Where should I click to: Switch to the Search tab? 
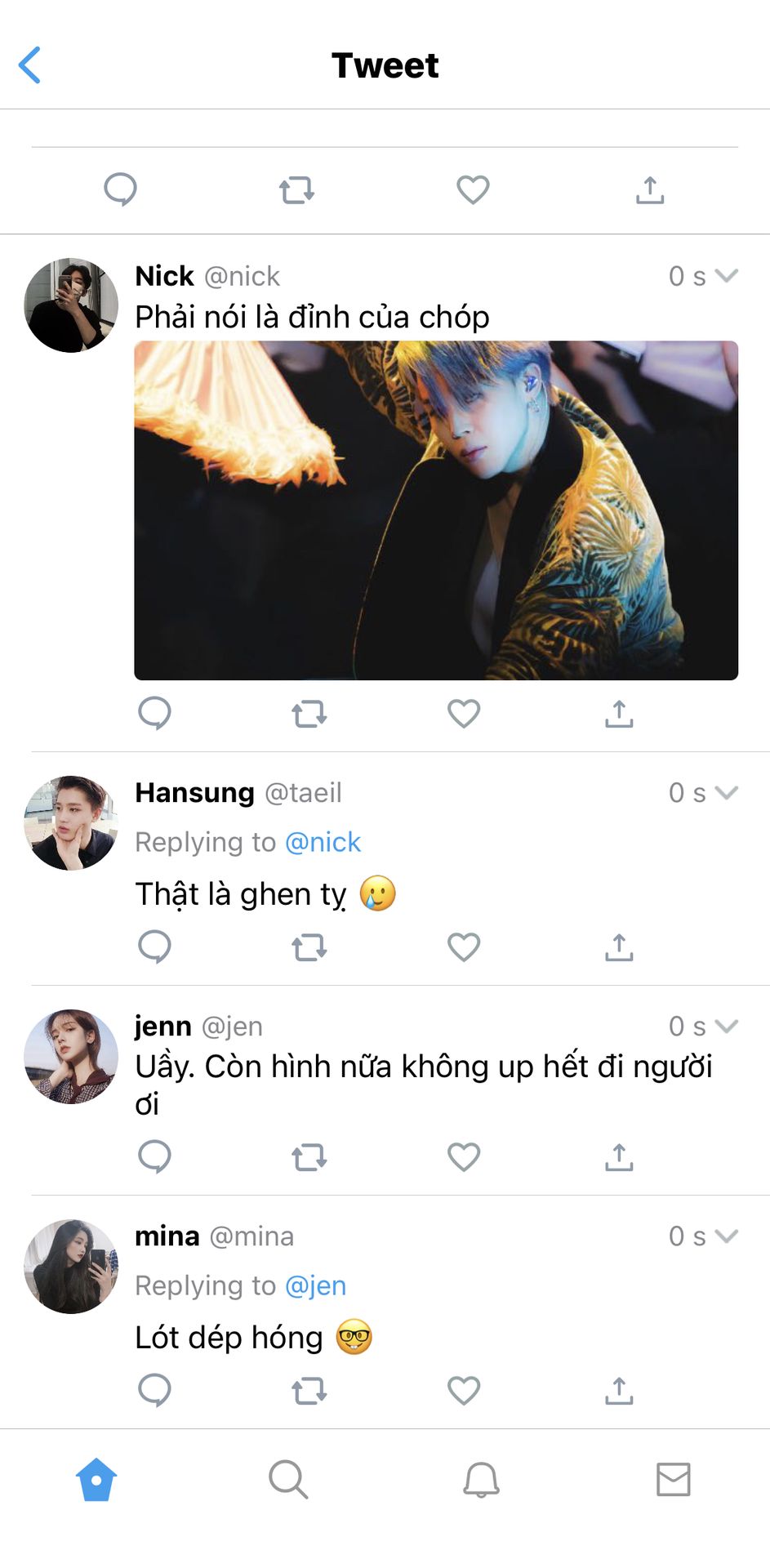[x=288, y=1479]
